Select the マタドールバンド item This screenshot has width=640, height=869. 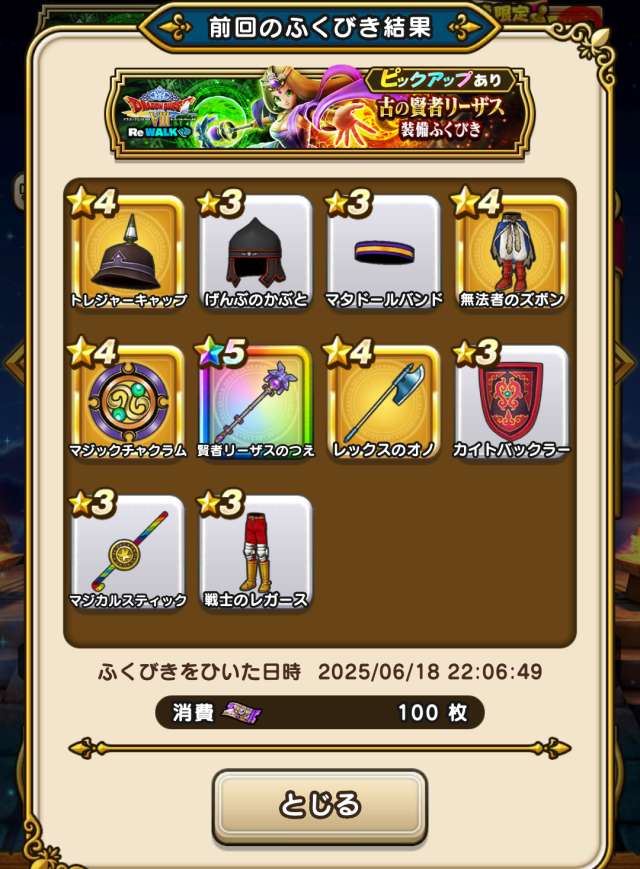(384, 252)
